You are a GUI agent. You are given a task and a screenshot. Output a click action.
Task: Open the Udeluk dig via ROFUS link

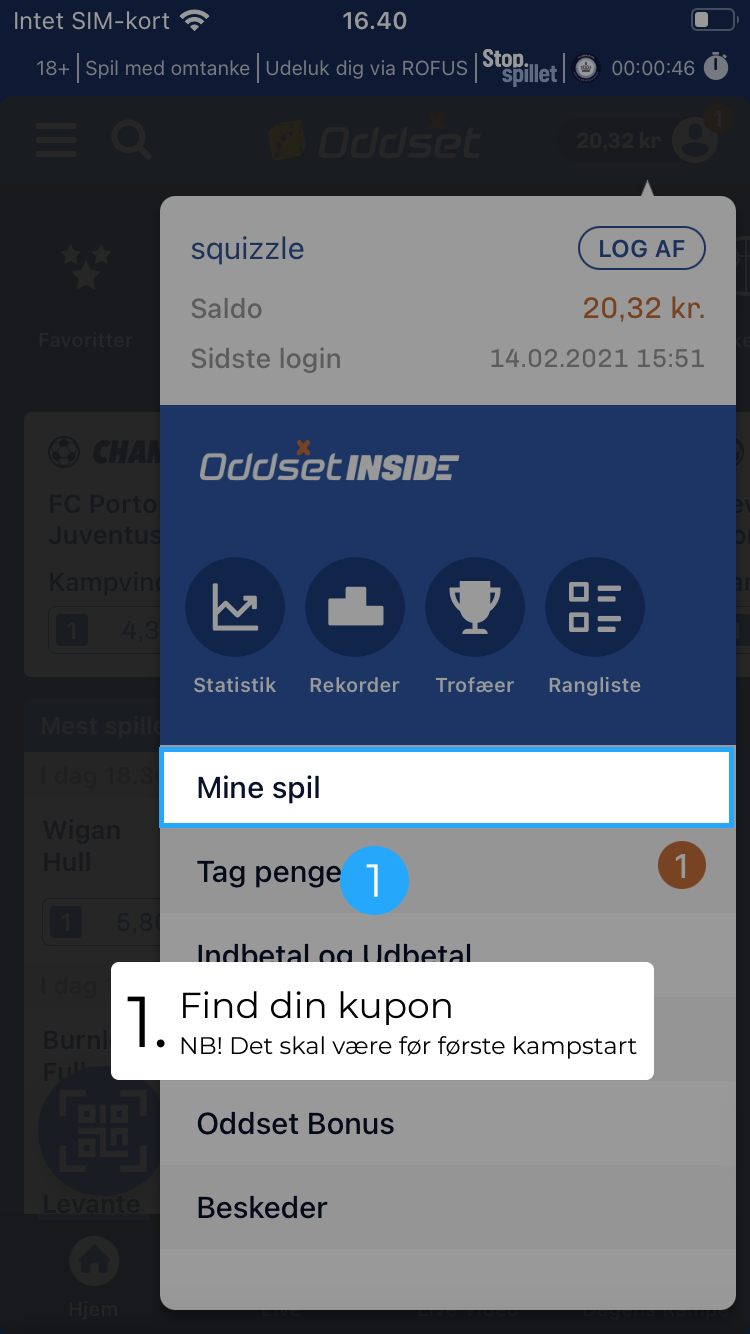[367, 68]
